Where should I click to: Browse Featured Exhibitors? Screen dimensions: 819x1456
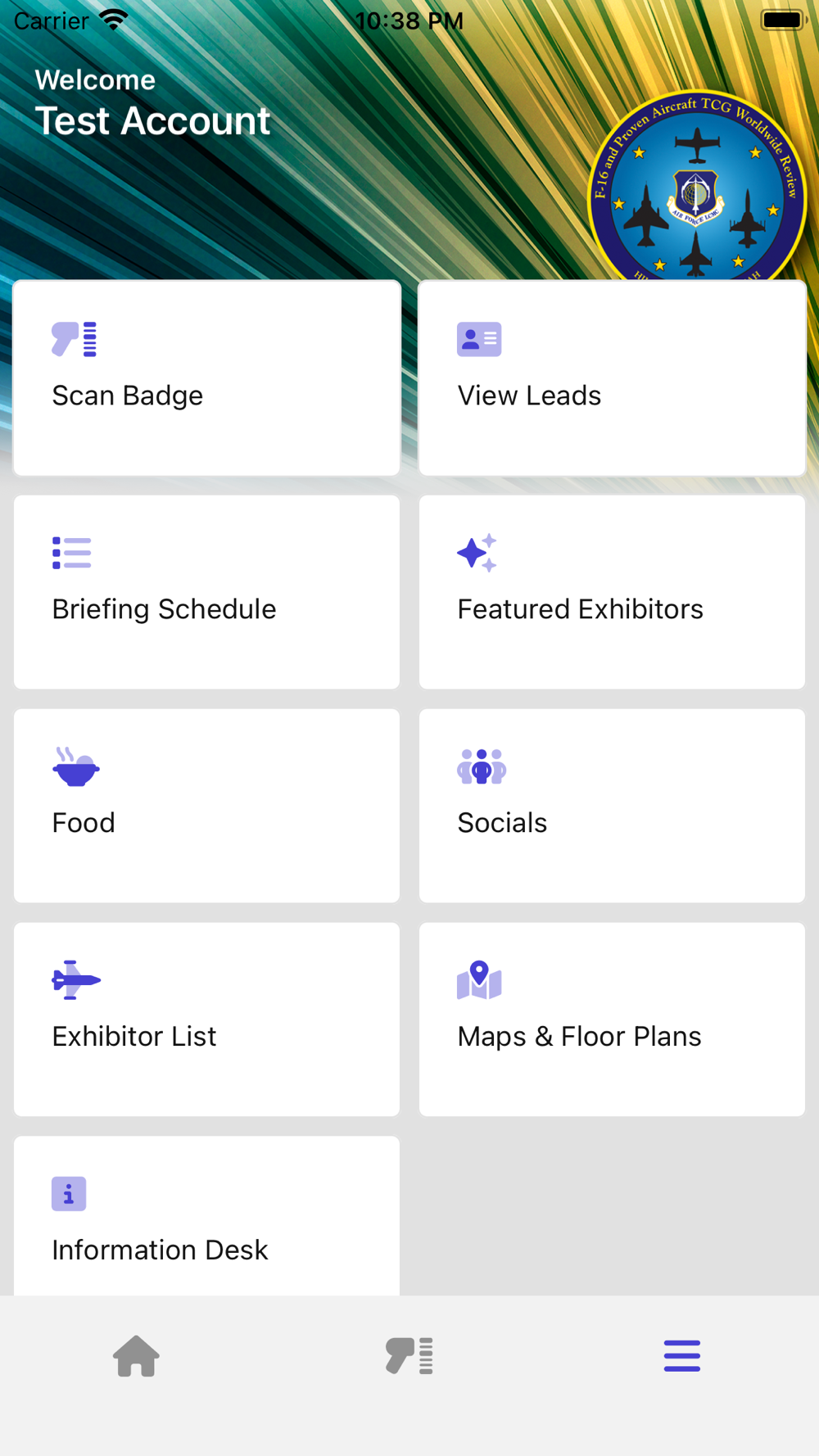pos(612,592)
